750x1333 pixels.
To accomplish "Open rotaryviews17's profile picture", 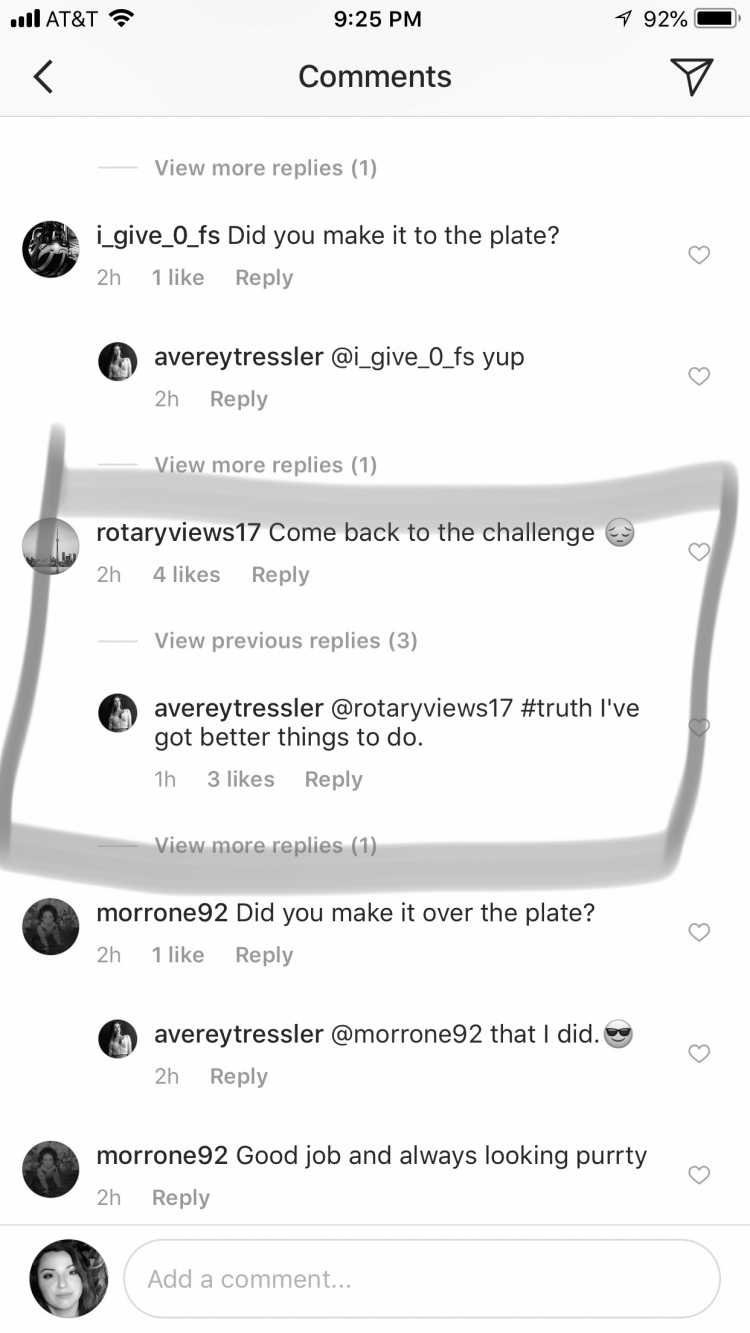I will pyautogui.click(x=51, y=546).
